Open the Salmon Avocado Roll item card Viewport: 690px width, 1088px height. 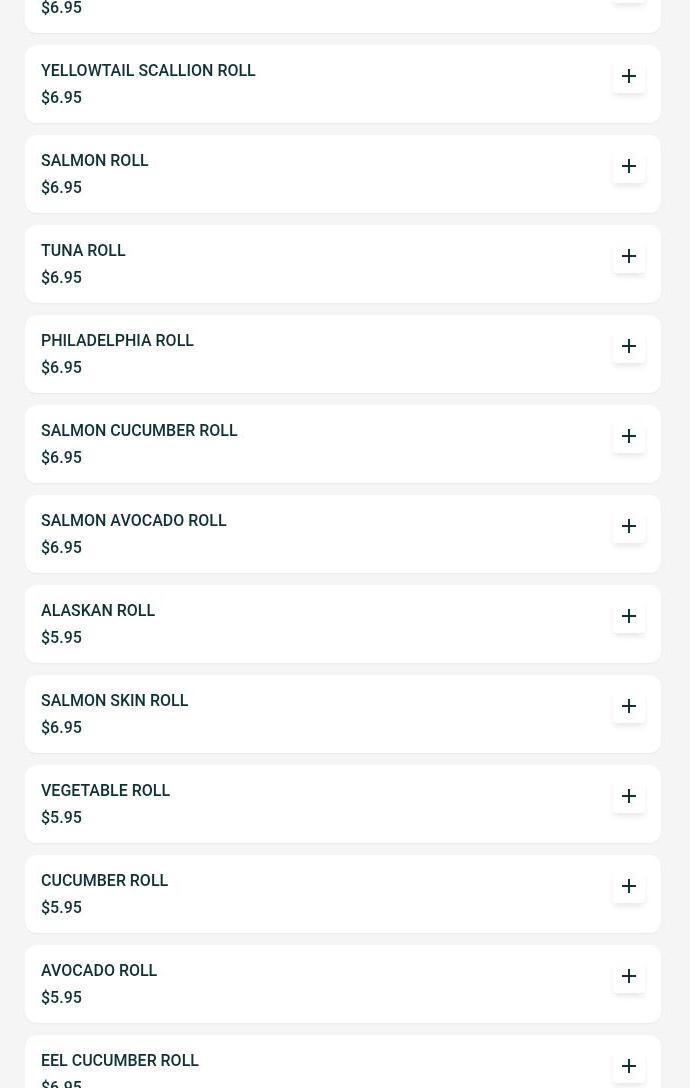300,534
